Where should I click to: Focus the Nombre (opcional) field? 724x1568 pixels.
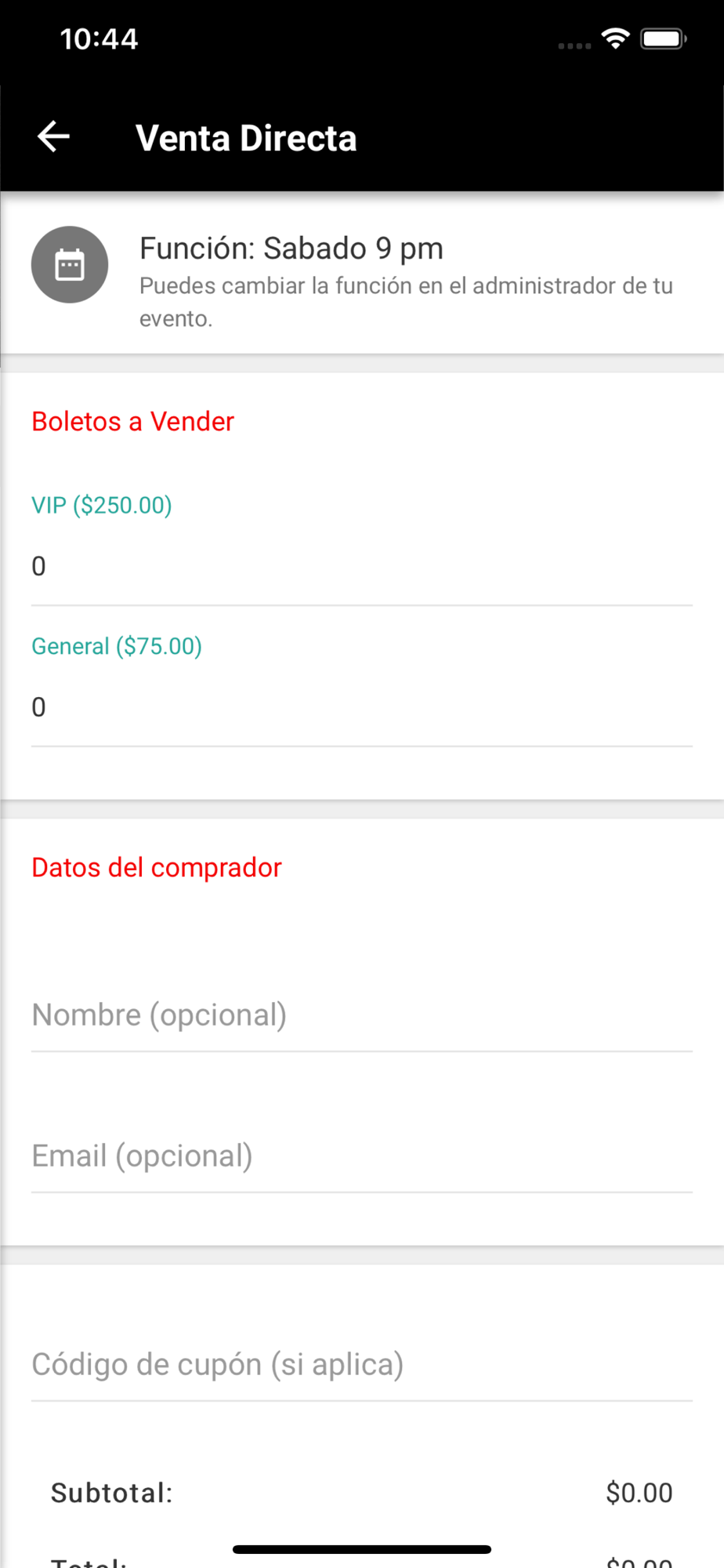pyautogui.click(x=362, y=1014)
